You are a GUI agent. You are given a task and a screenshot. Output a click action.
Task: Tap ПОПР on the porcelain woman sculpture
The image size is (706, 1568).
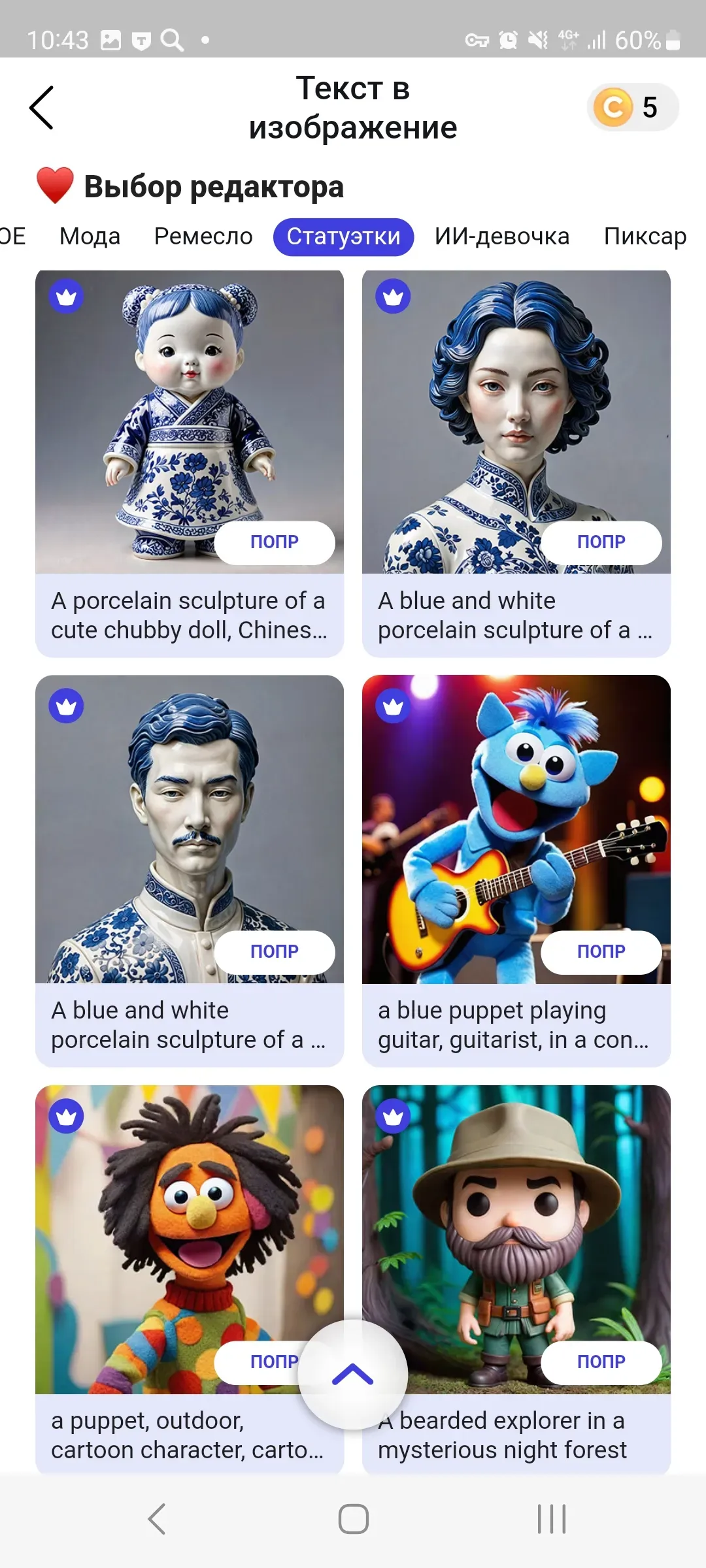[x=601, y=542]
